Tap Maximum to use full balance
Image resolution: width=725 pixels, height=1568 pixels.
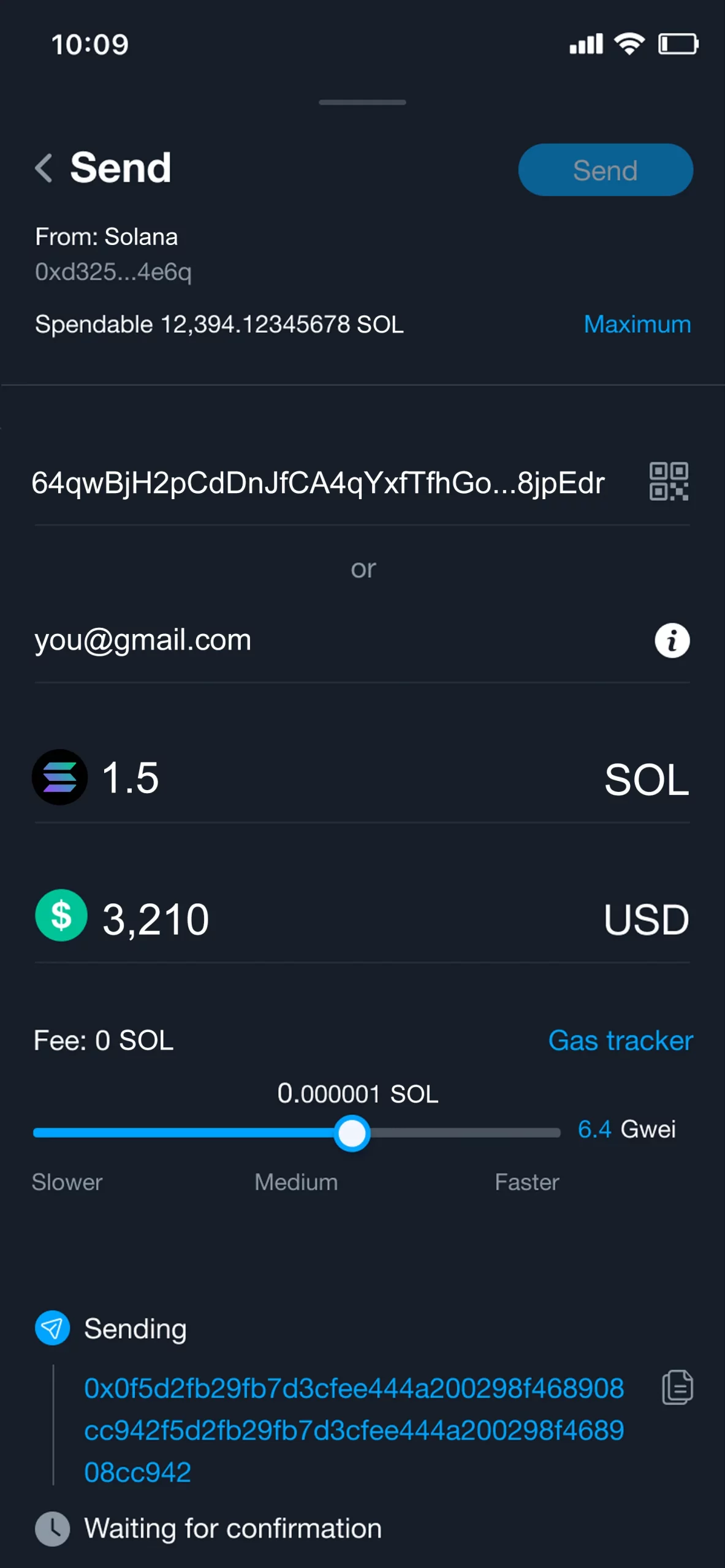click(x=637, y=324)
